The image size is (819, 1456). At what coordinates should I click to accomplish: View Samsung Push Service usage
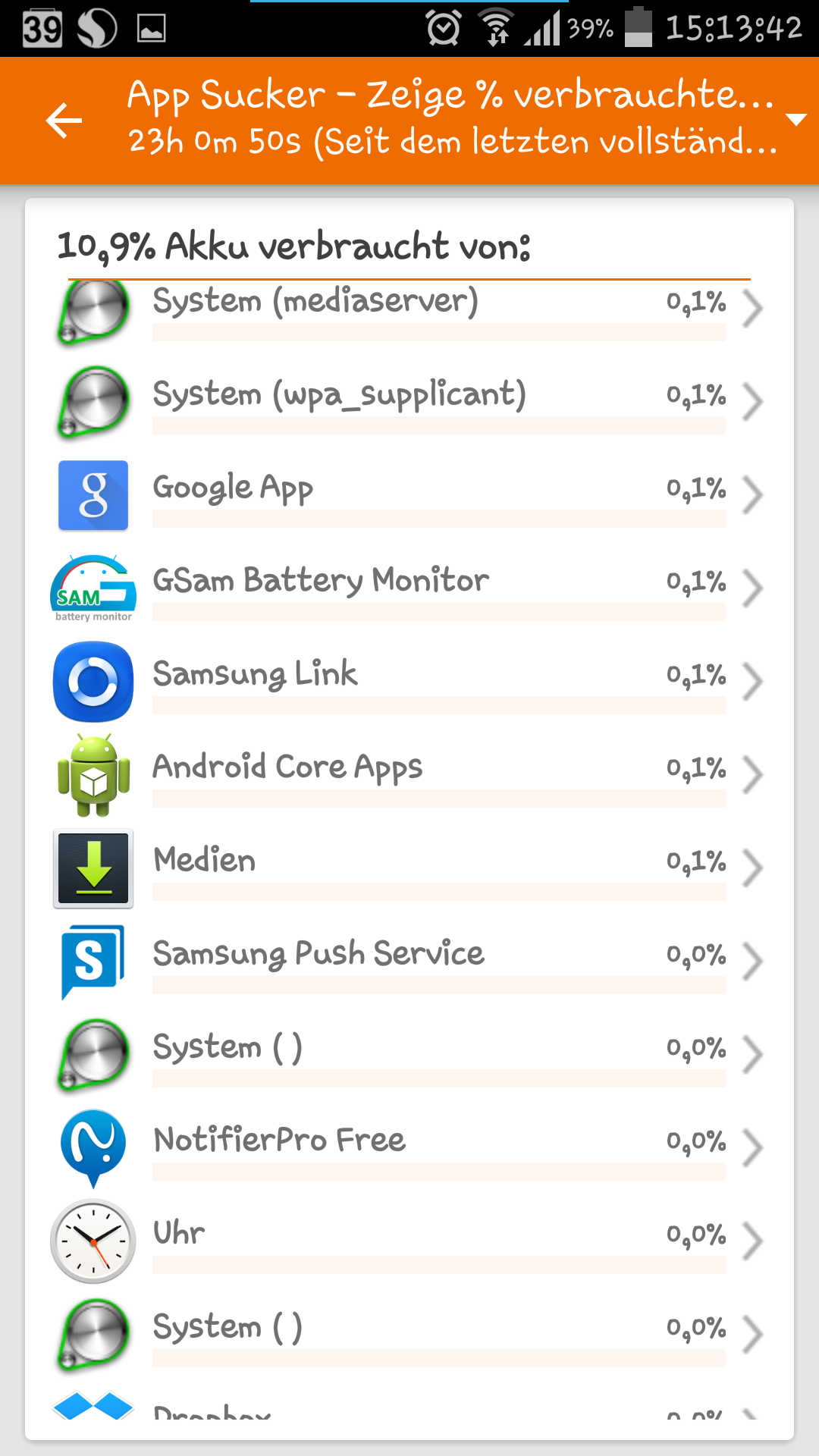409,962
